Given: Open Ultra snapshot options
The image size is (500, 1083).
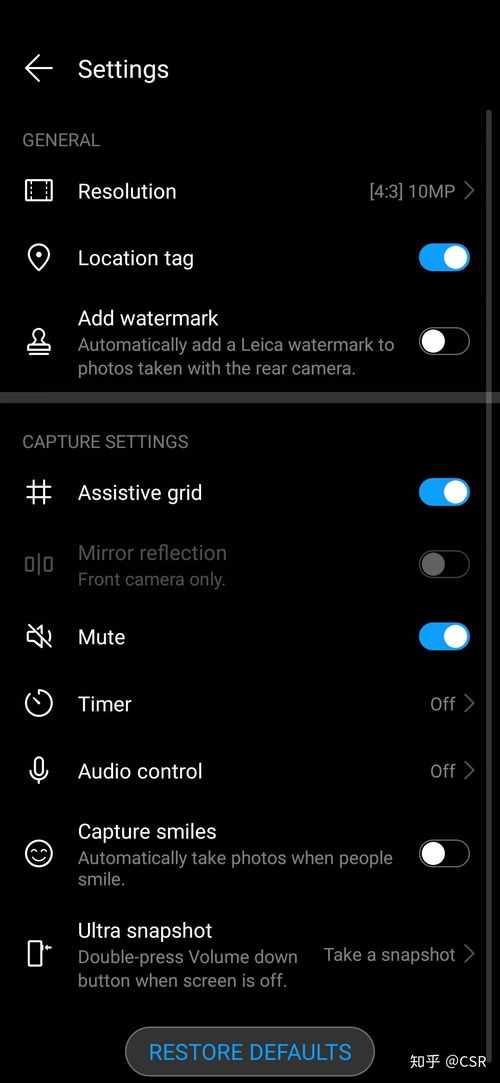Looking at the screenshot, I should point(250,954).
